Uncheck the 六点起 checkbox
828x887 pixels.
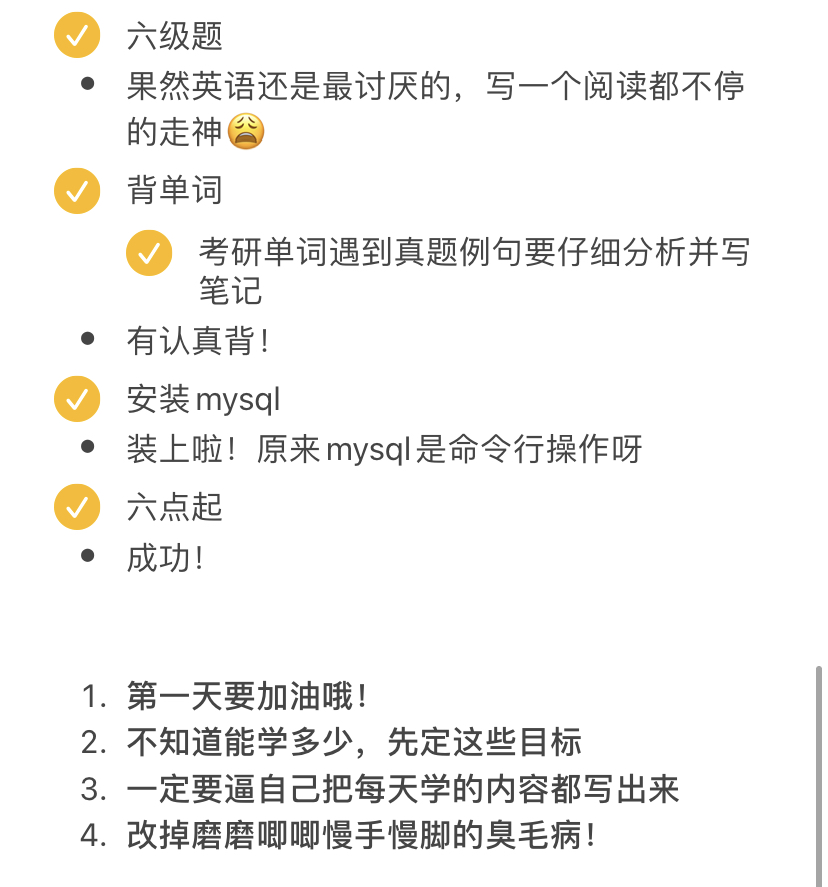(x=77, y=507)
